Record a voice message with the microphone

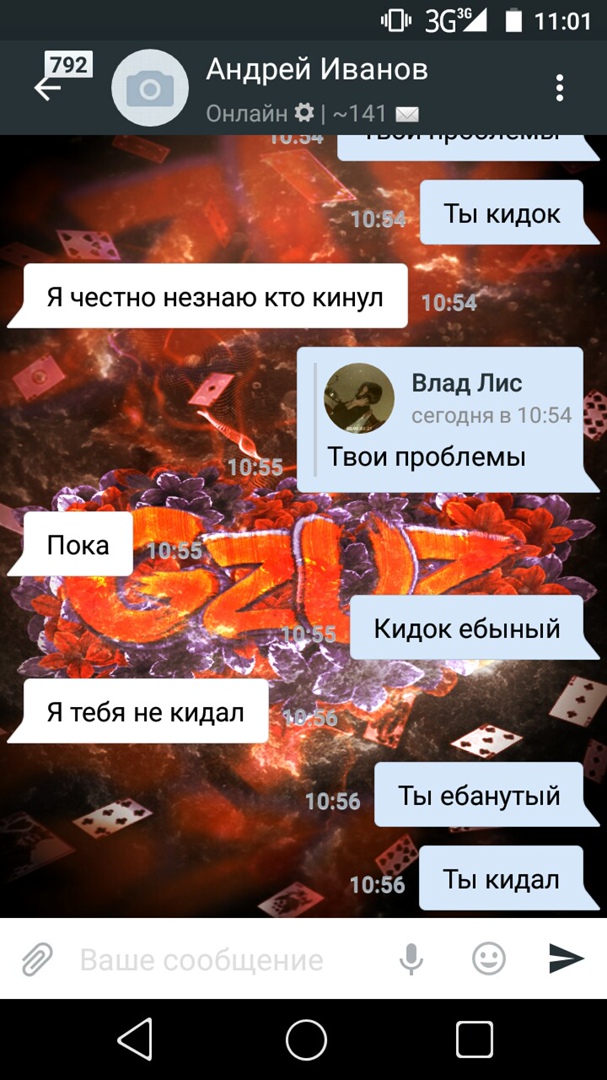410,960
